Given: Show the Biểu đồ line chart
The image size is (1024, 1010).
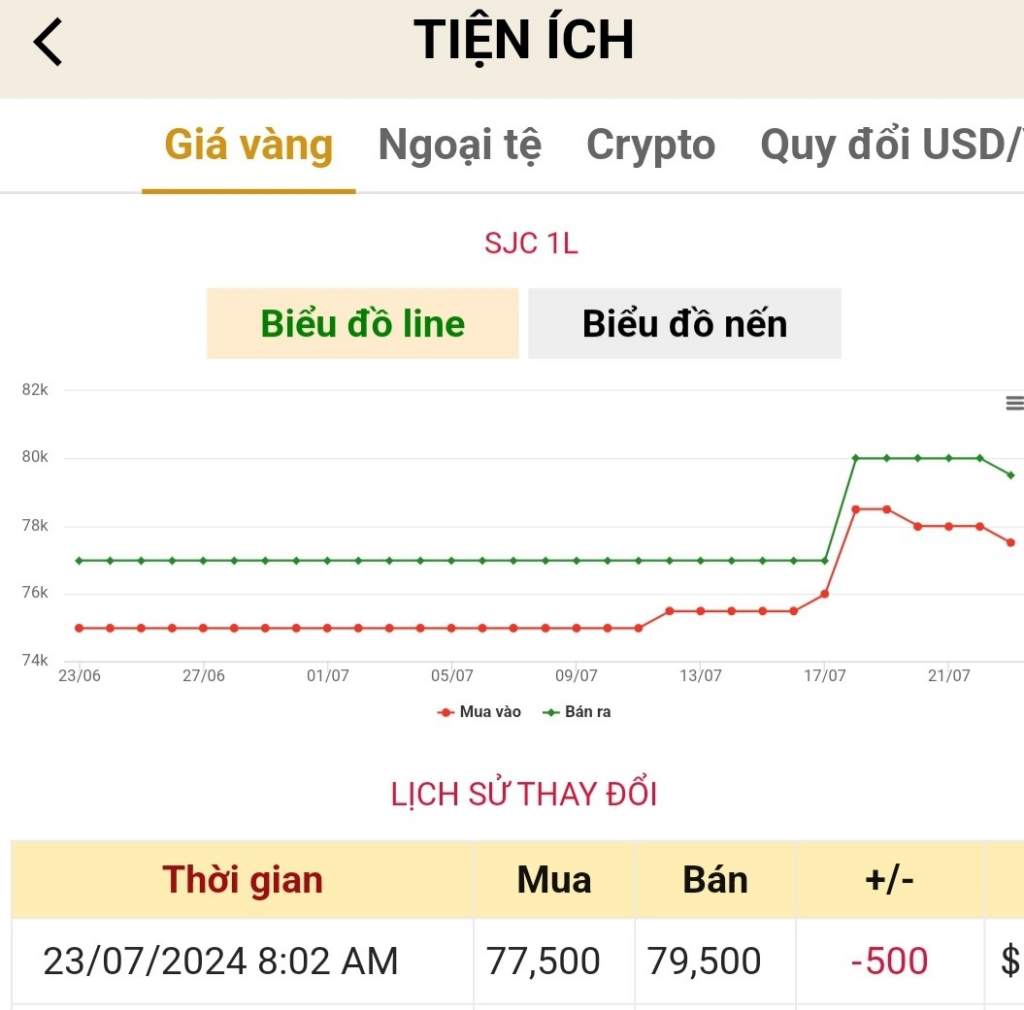Looking at the screenshot, I should pos(362,324).
